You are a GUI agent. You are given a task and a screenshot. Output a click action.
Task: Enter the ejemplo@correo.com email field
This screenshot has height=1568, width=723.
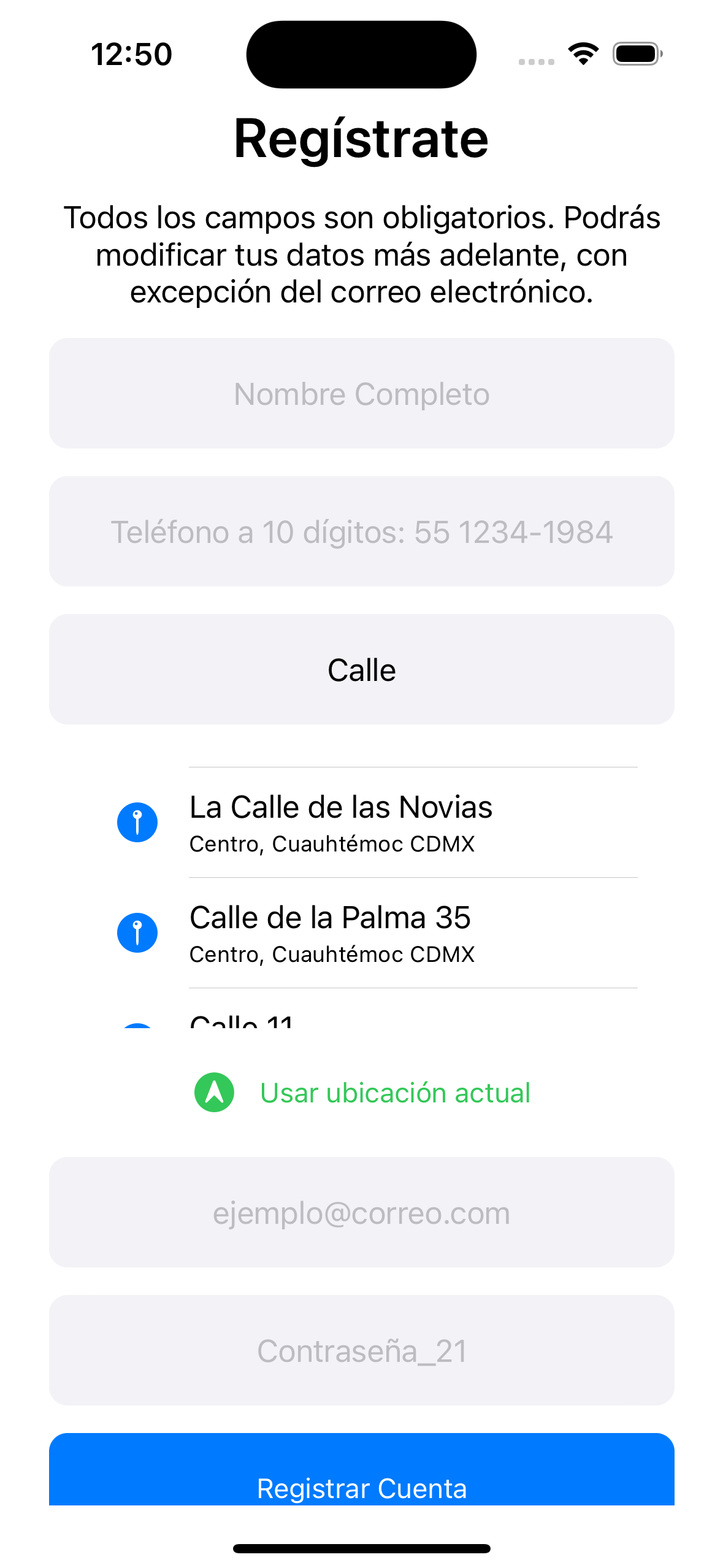(361, 1212)
